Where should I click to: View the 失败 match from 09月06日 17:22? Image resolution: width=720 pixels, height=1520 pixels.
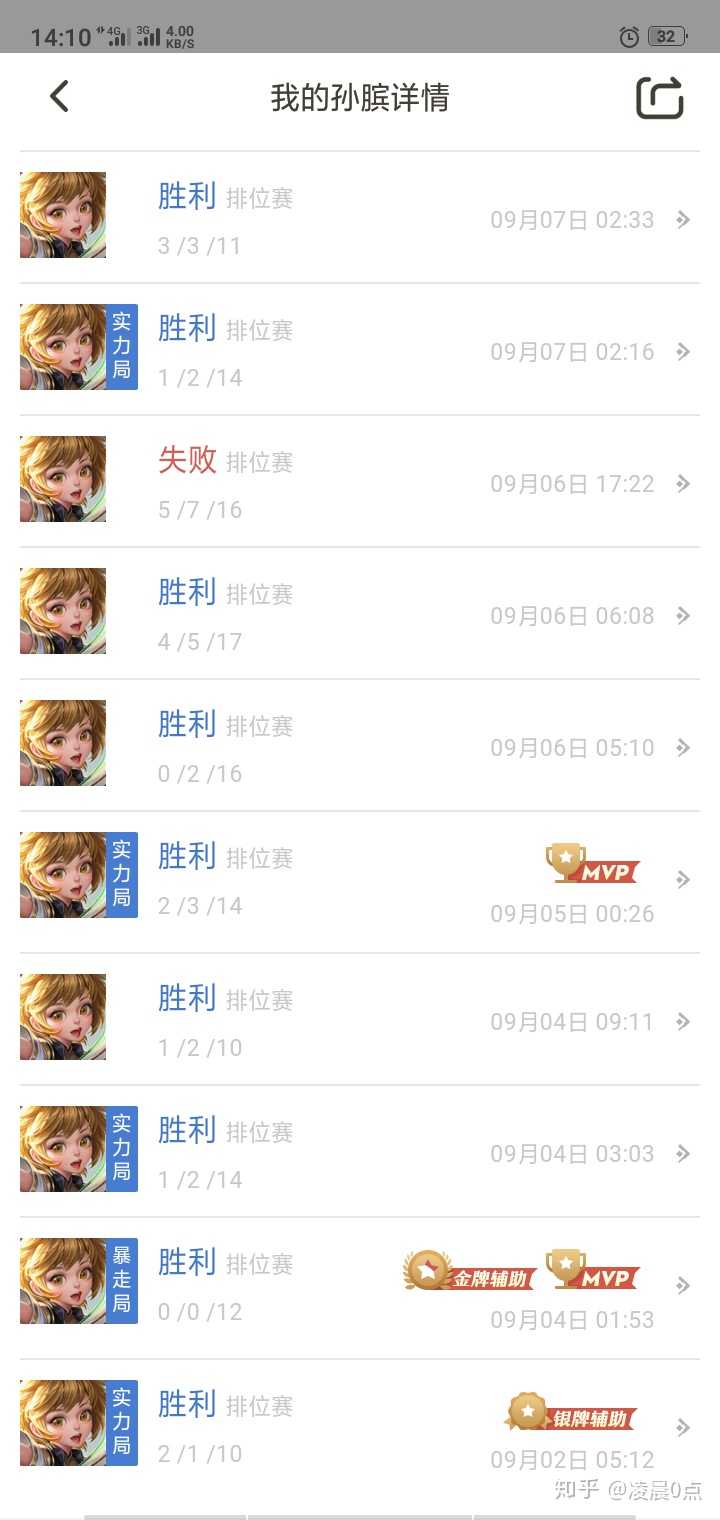(360, 482)
